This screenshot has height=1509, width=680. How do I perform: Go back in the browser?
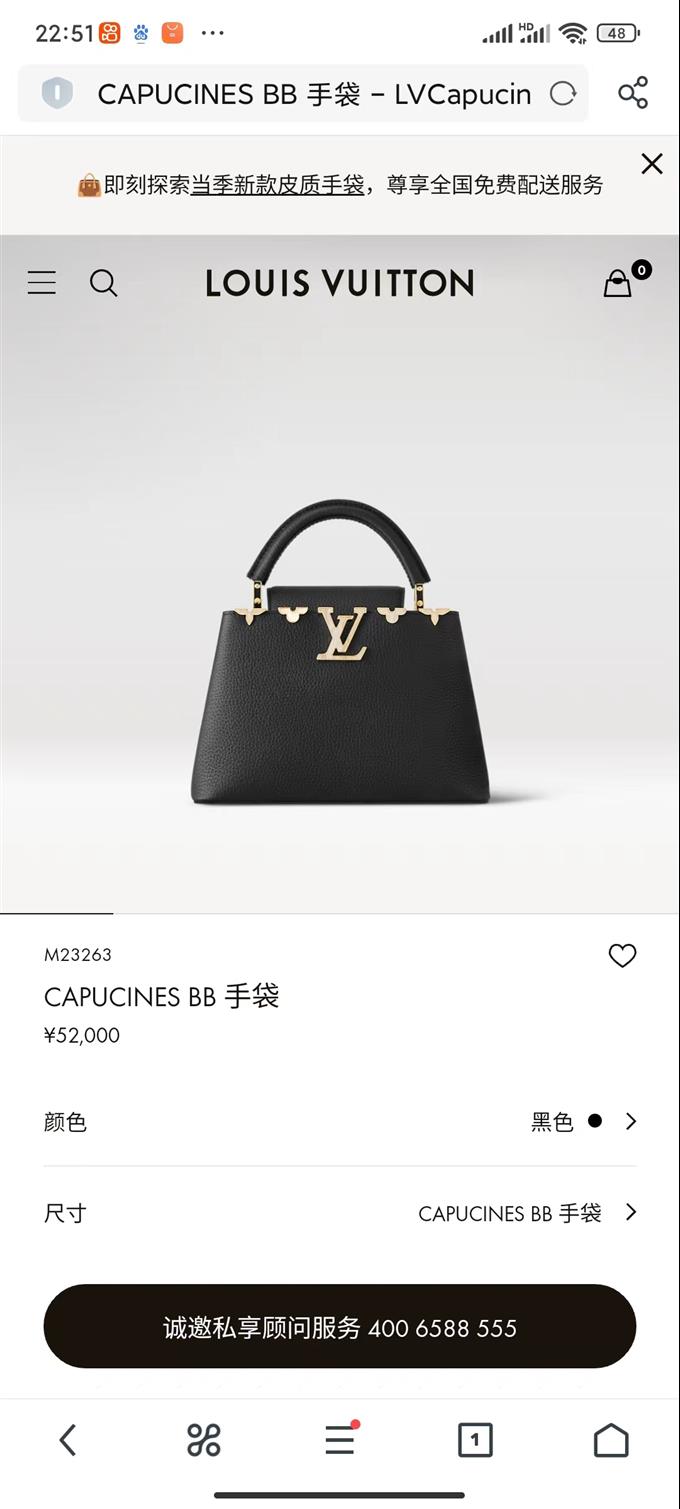68,1440
